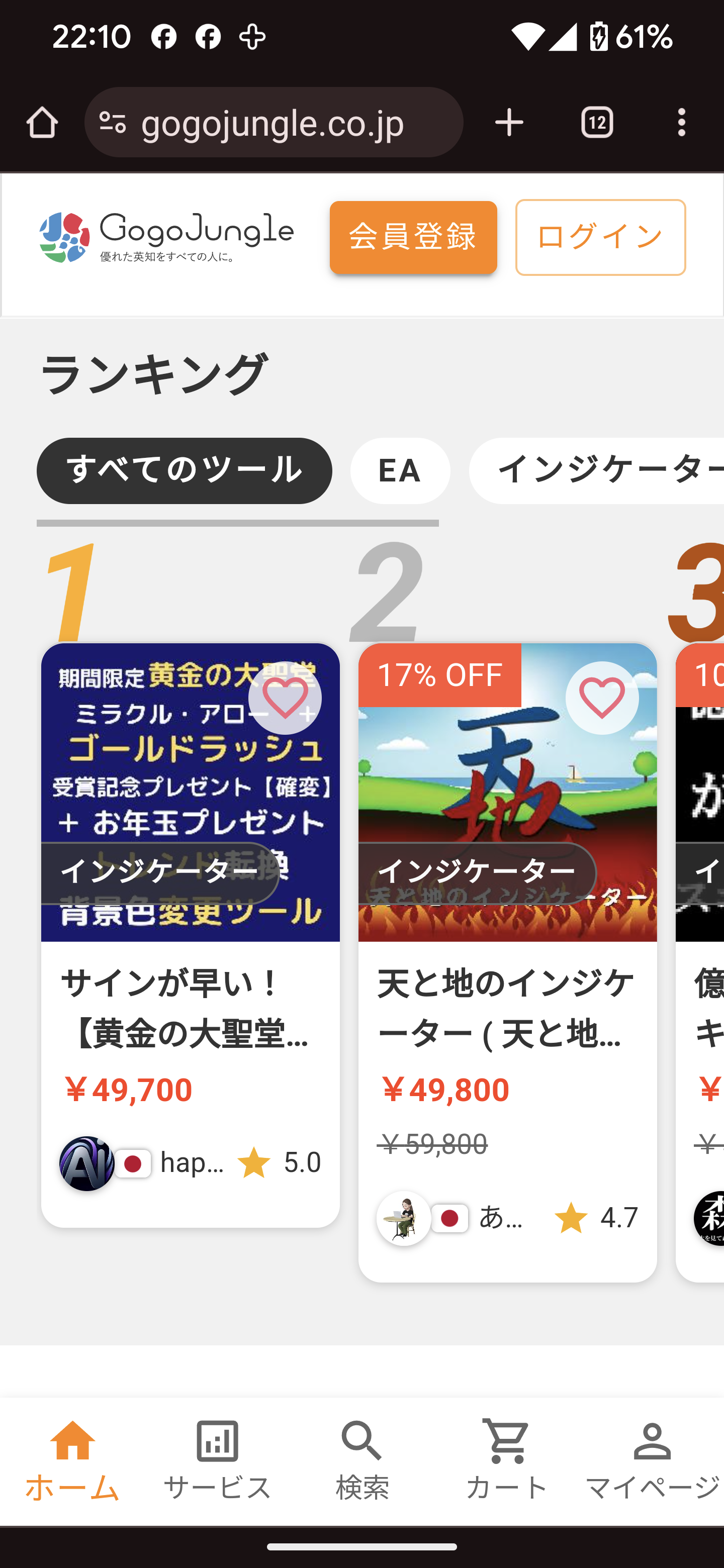Favorite the 天と地のインジケーター product with the heart icon

601,698
